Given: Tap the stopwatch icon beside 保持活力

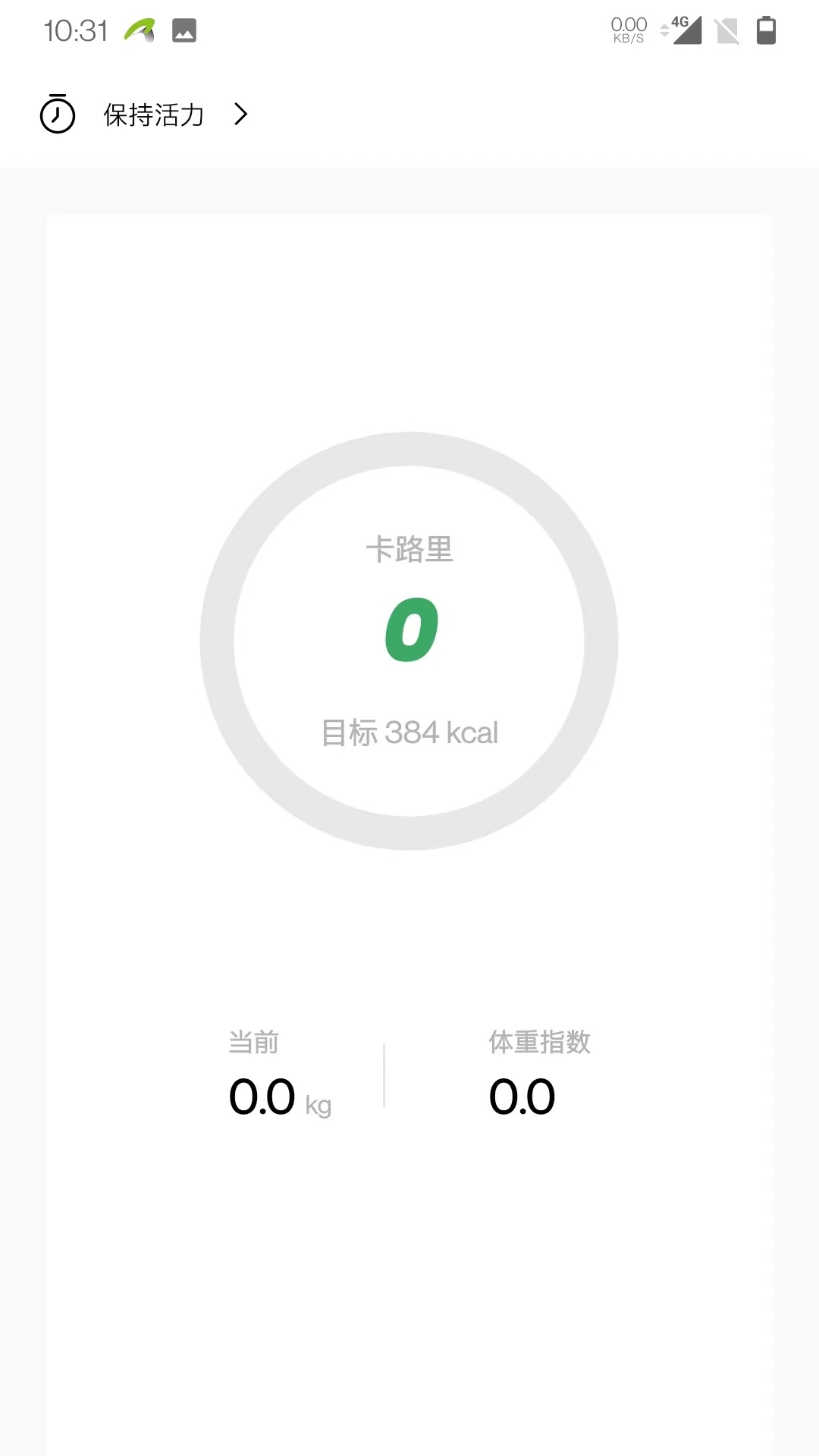Looking at the screenshot, I should [58, 114].
